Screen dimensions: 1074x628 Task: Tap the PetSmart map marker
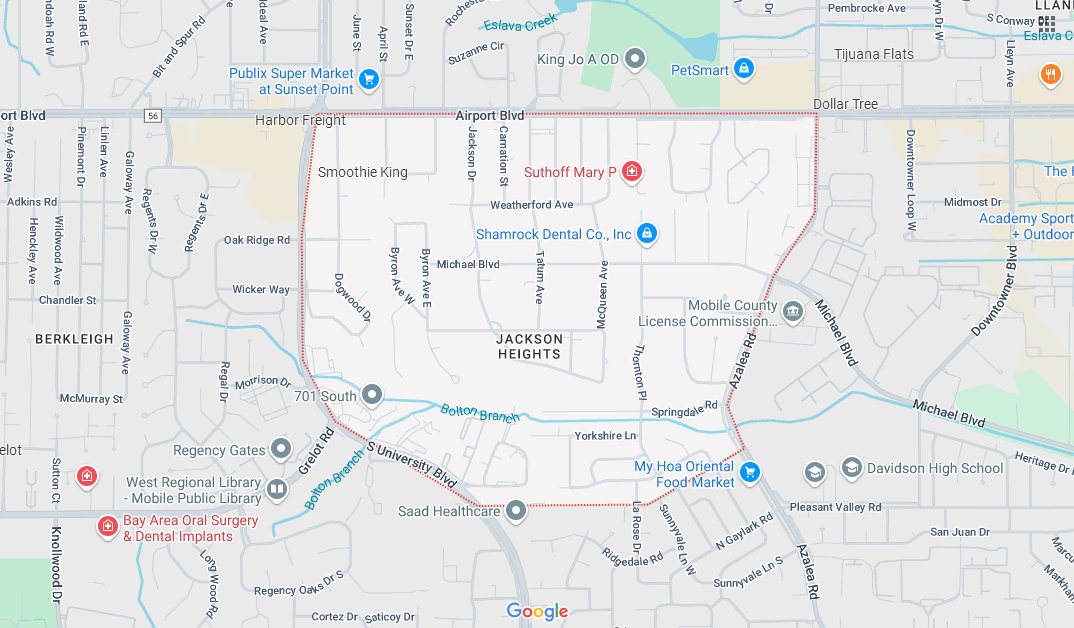[742, 69]
